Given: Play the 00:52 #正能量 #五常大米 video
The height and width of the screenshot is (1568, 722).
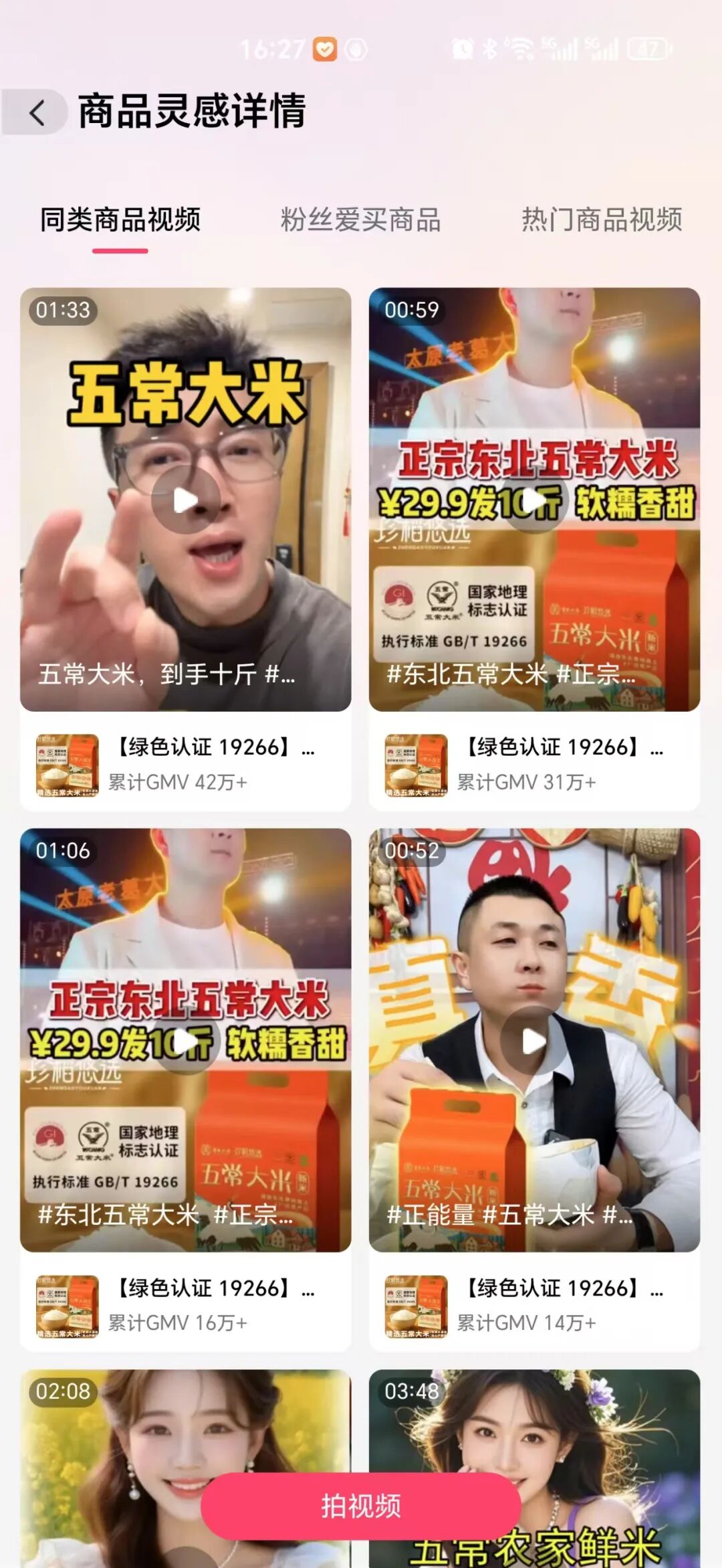Looking at the screenshot, I should coord(534,1040).
